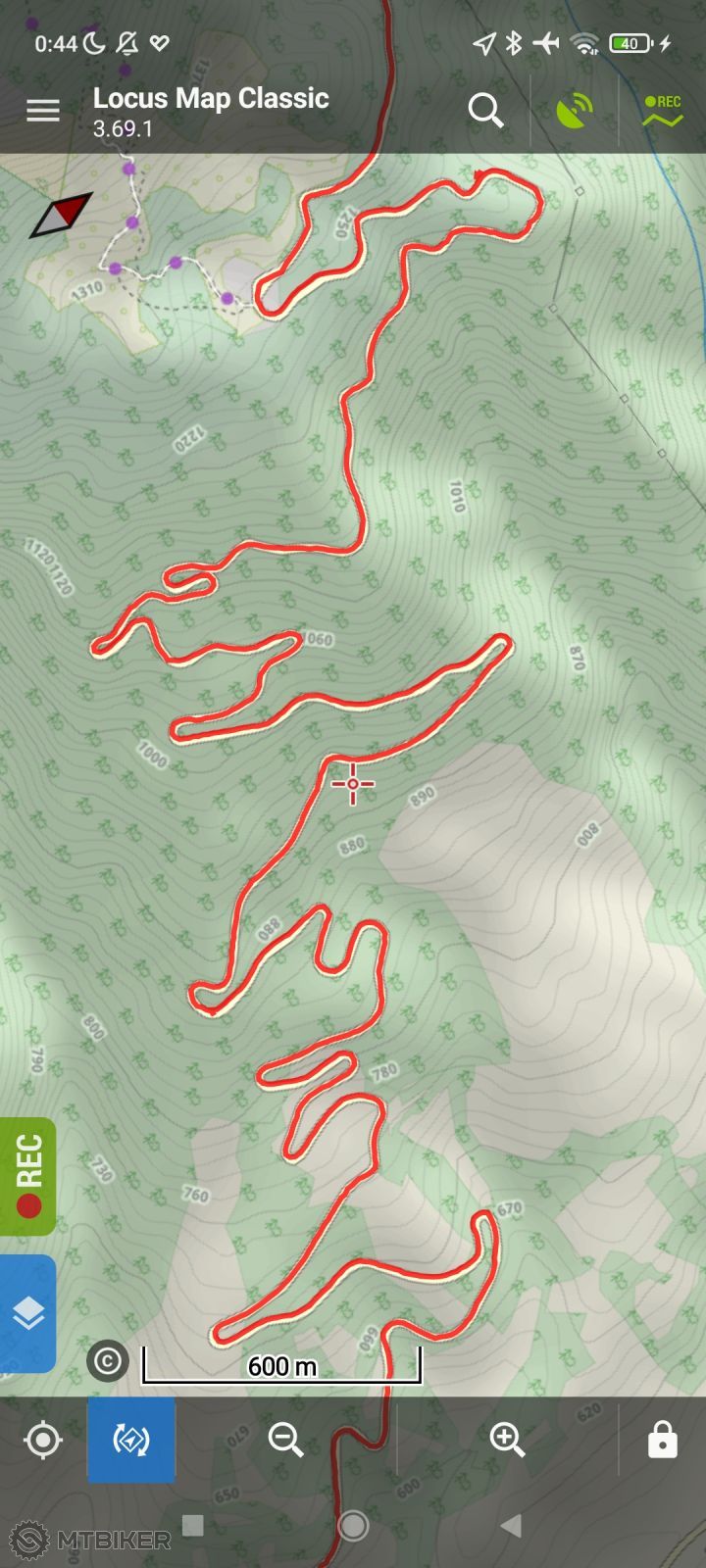Open the search function

[486, 111]
